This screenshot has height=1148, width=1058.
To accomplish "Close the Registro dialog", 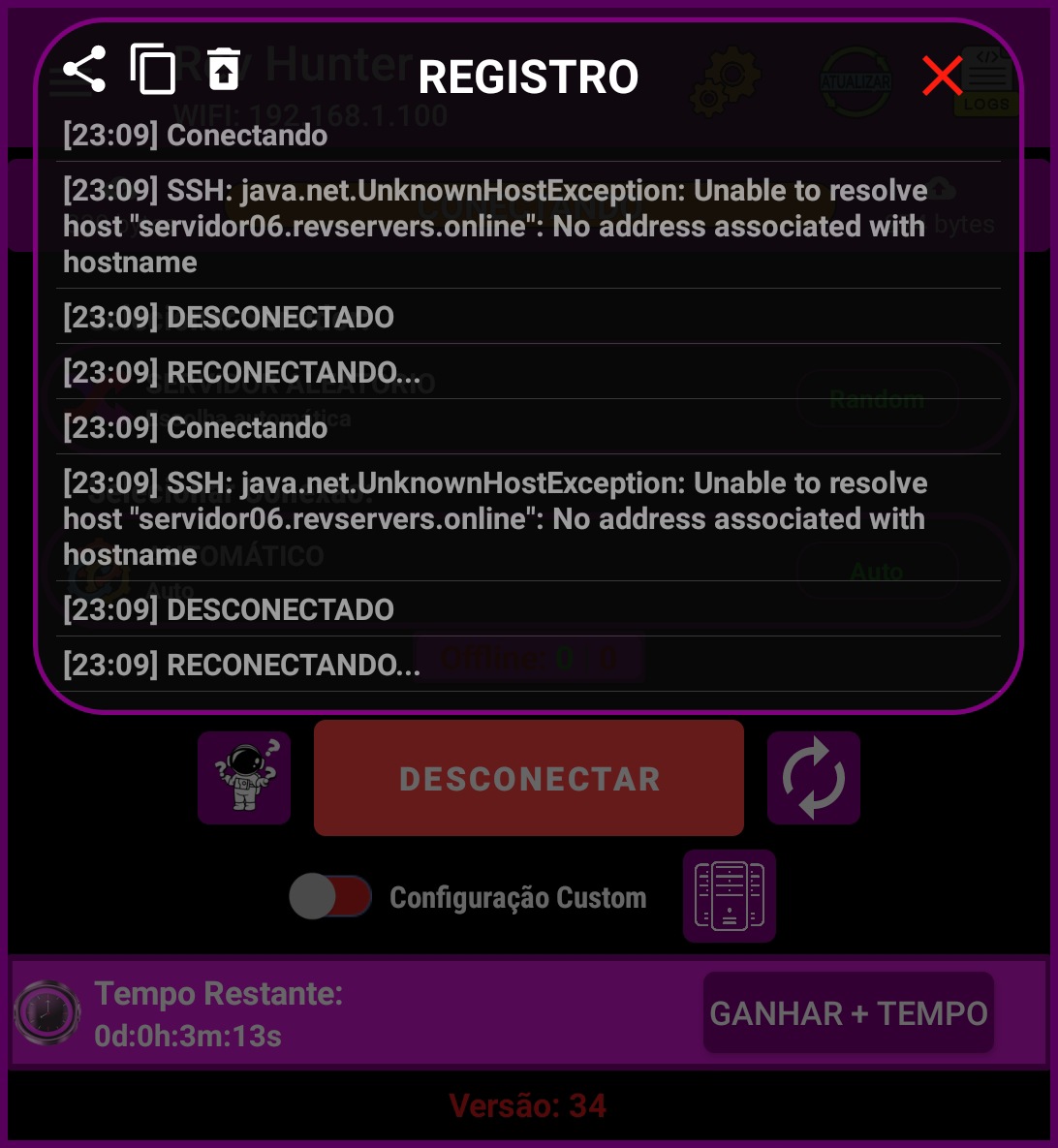I will pos(942,76).
